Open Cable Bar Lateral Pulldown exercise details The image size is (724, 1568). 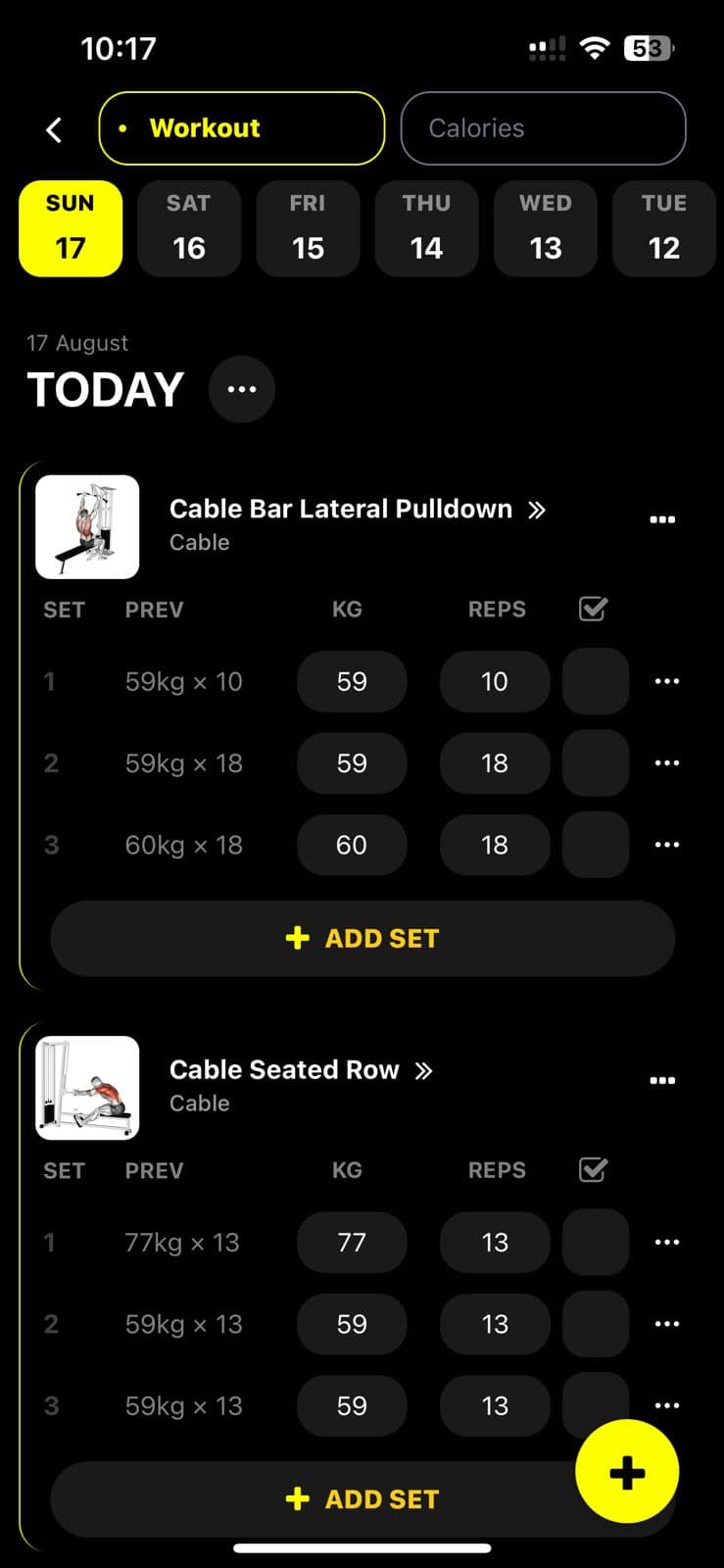[x=357, y=510]
